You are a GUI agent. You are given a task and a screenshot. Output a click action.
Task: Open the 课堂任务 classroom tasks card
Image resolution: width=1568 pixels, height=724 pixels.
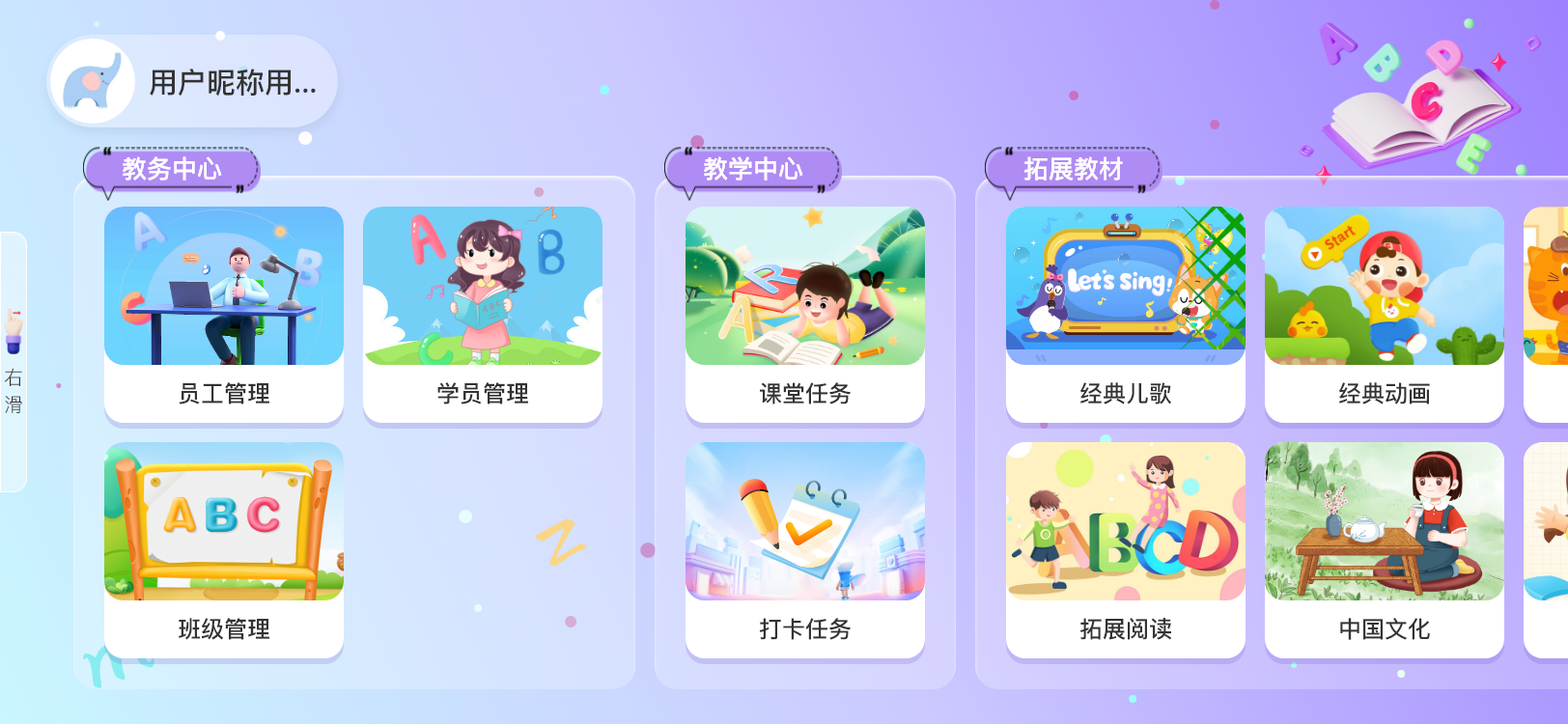coord(805,314)
